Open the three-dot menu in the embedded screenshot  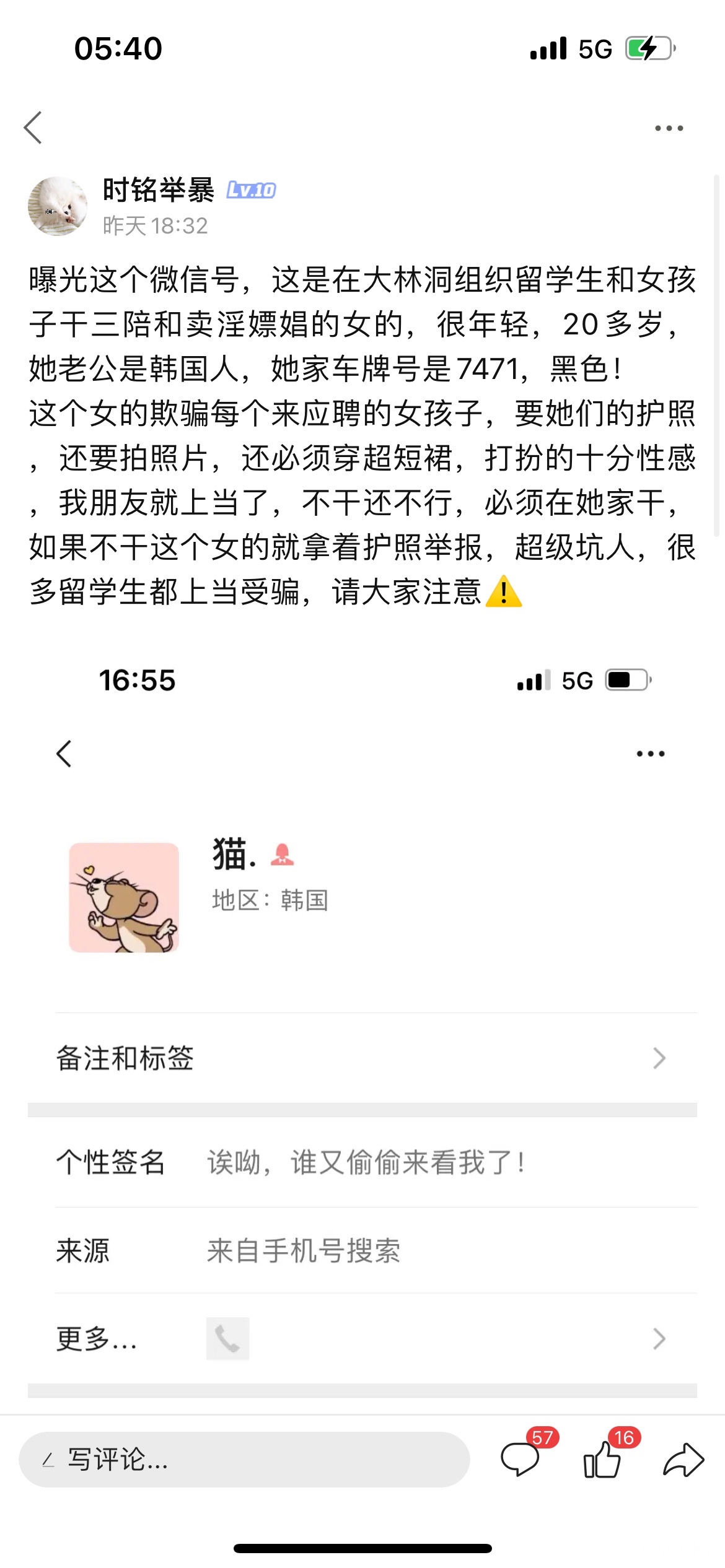648,752
